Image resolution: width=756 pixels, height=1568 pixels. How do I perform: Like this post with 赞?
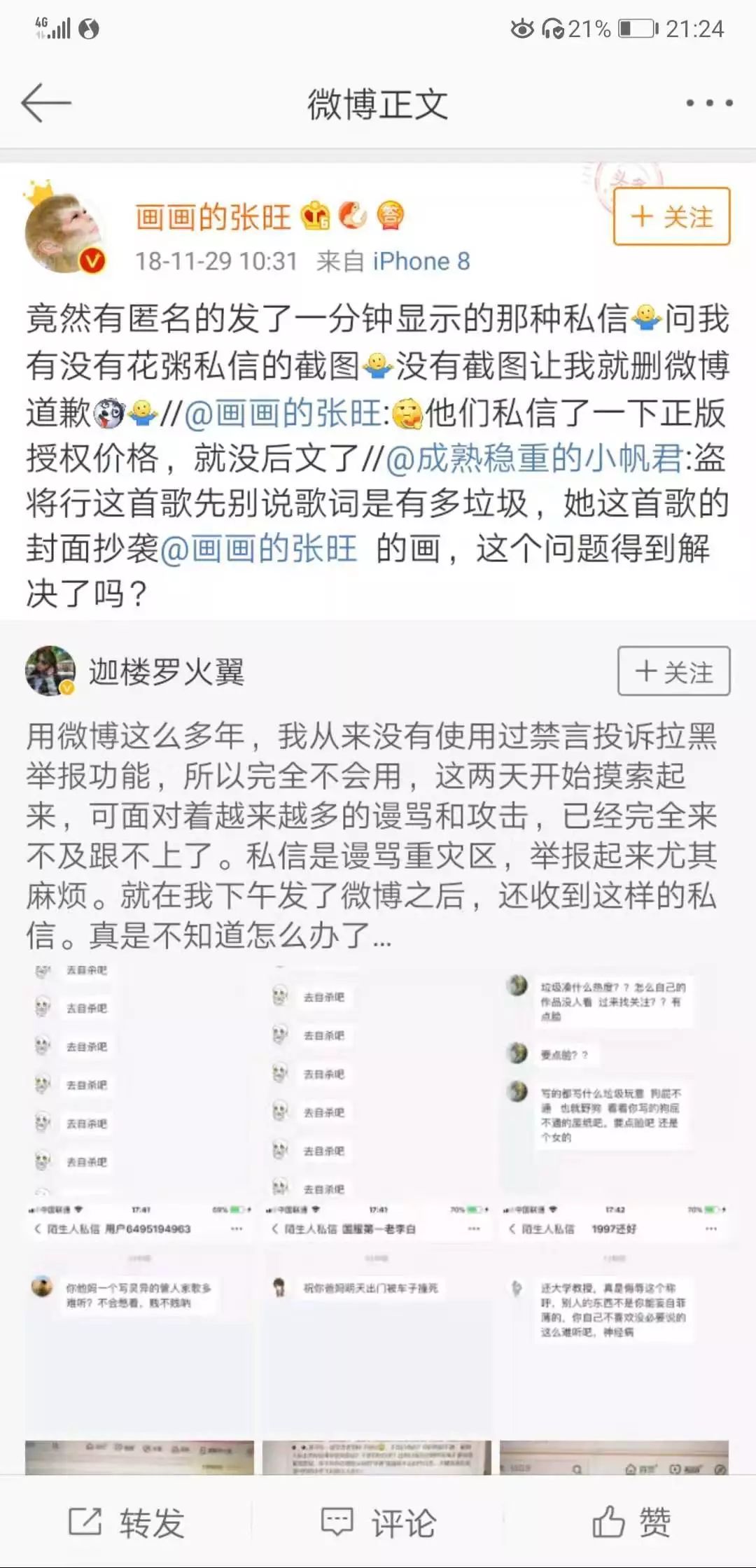pyautogui.click(x=631, y=1522)
